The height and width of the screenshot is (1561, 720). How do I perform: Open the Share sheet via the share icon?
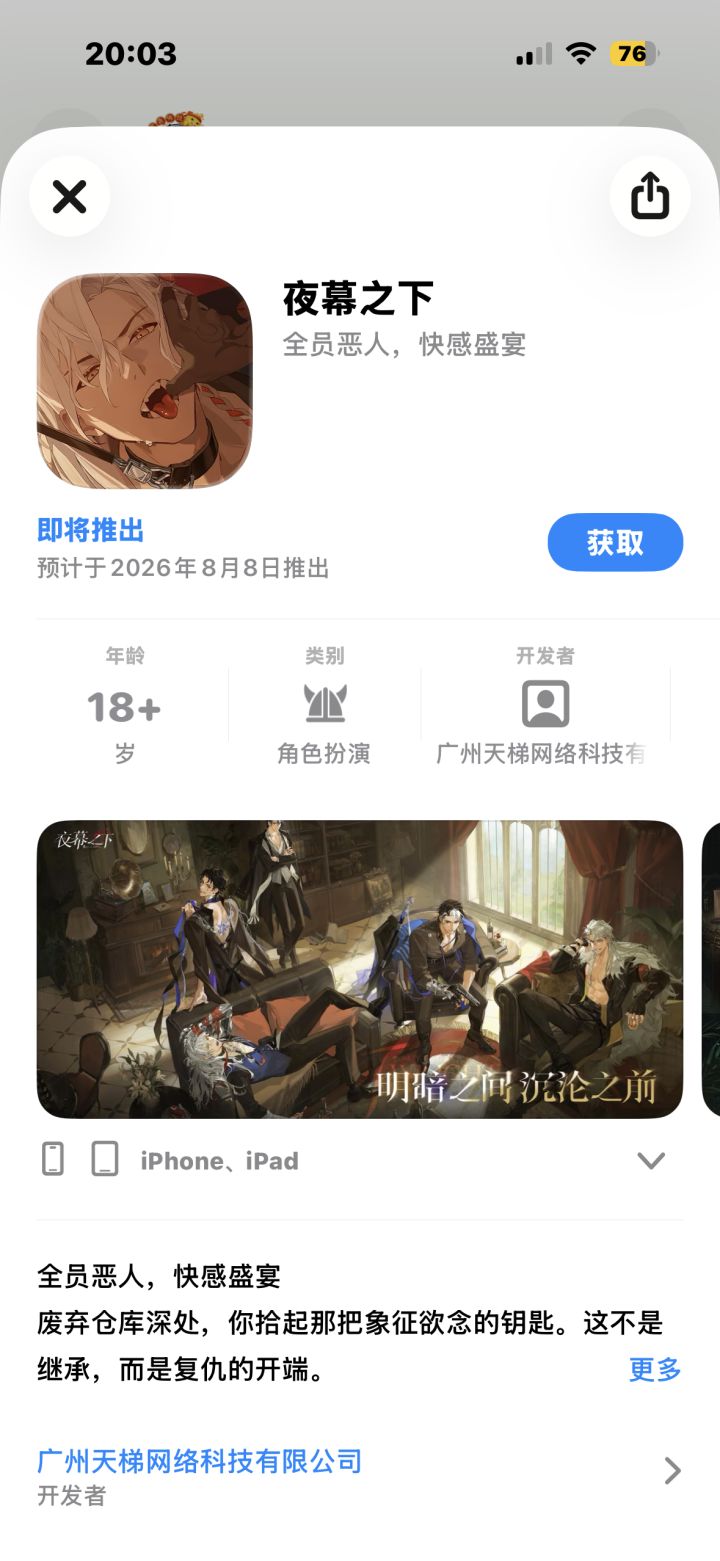point(651,196)
